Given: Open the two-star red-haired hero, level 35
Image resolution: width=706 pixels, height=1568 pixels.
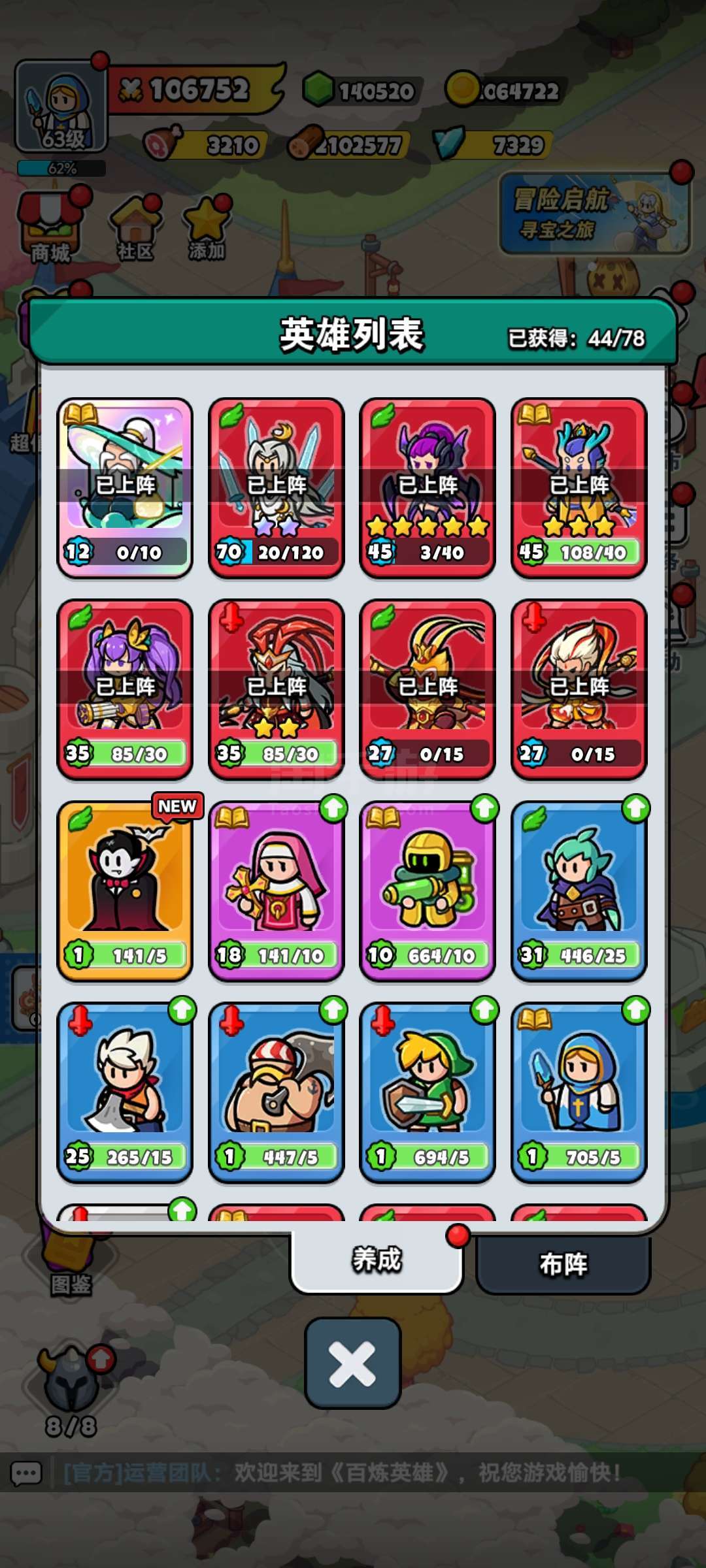Looking at the screenshot, I should 276,687.
